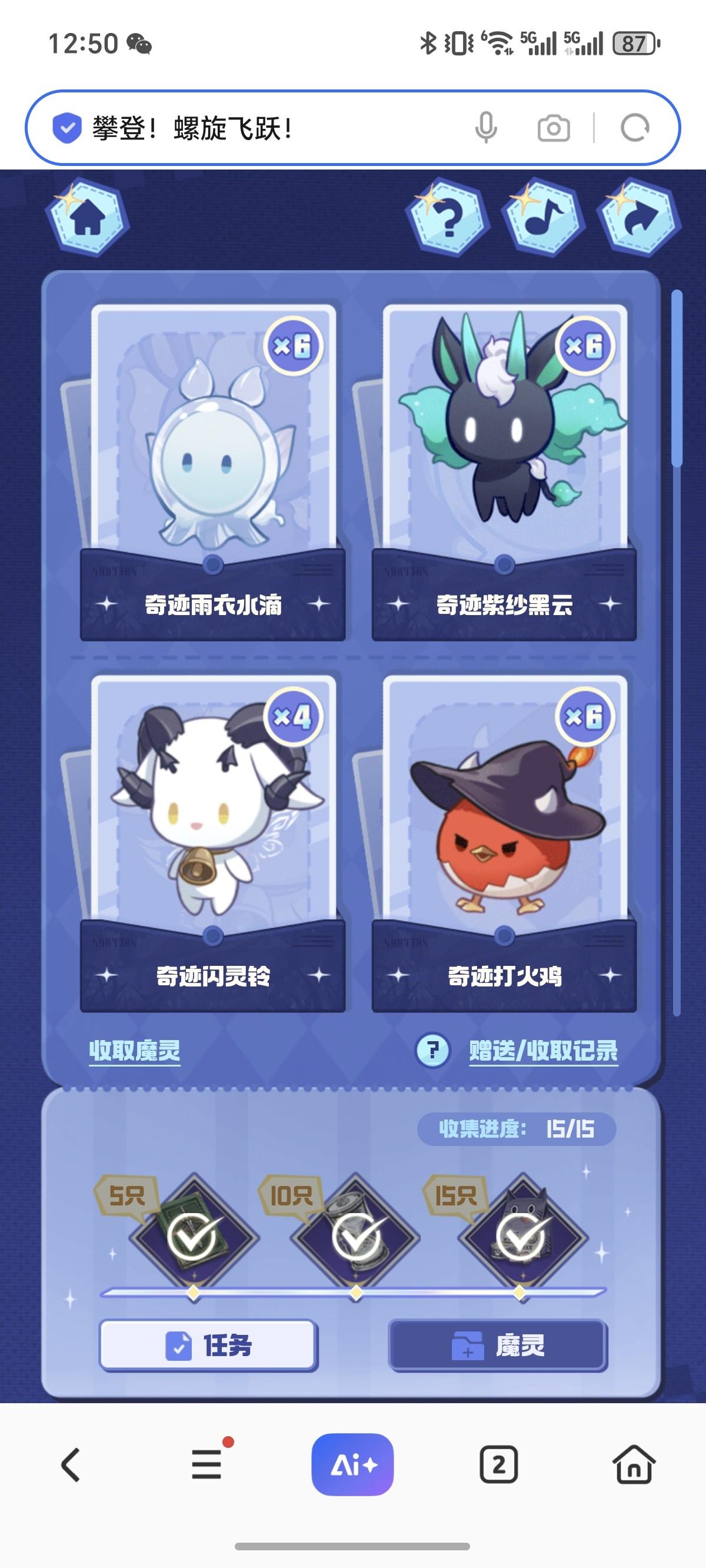Switch to the 任务 tab

(208, 1345)
